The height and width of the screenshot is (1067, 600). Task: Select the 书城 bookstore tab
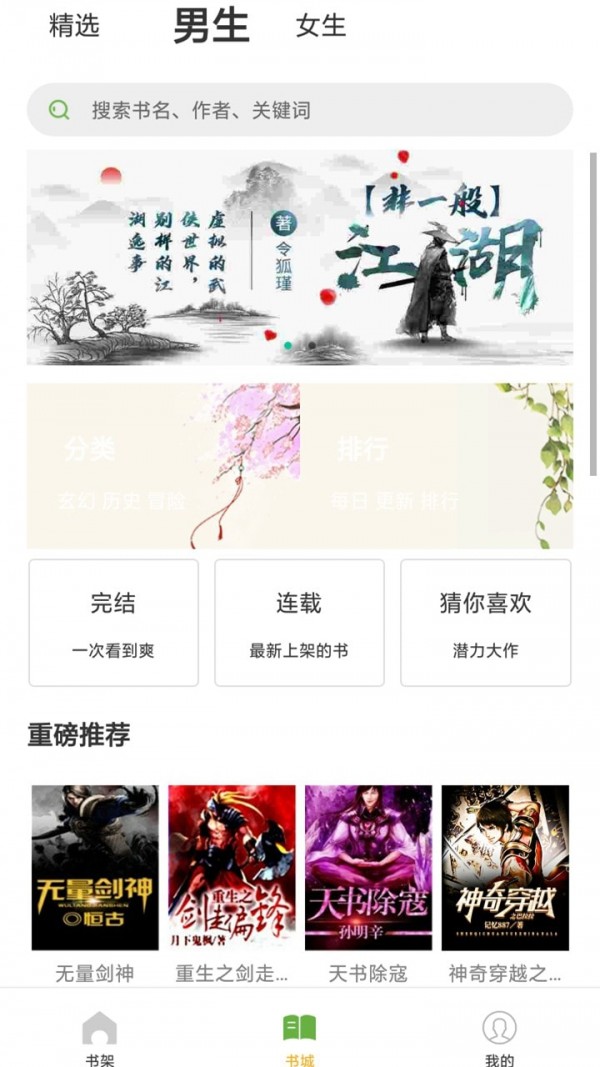click(299, 1038)
